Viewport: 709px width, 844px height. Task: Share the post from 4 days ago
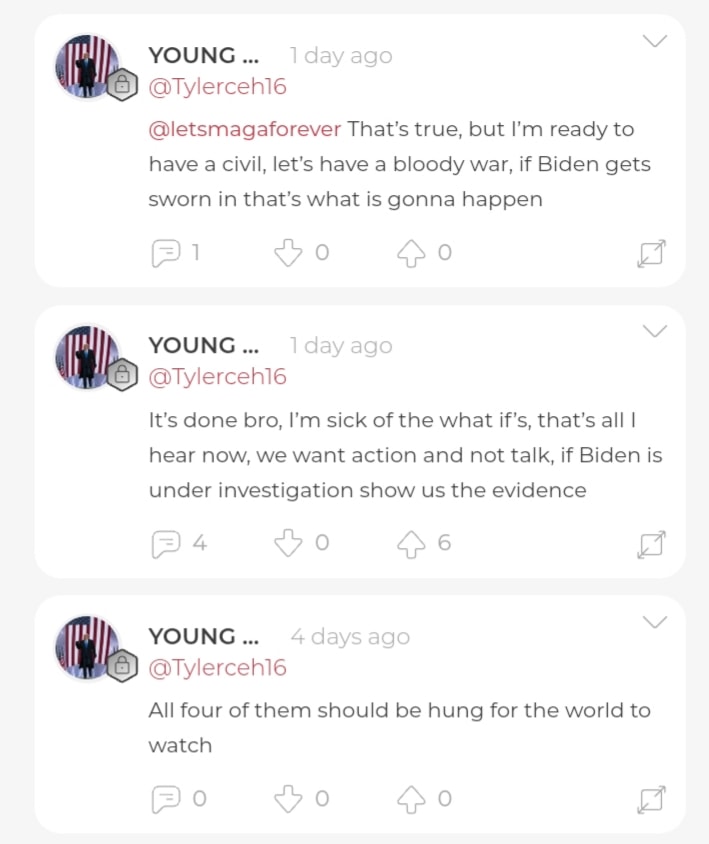pyautogui.click(x=651, y=799)
